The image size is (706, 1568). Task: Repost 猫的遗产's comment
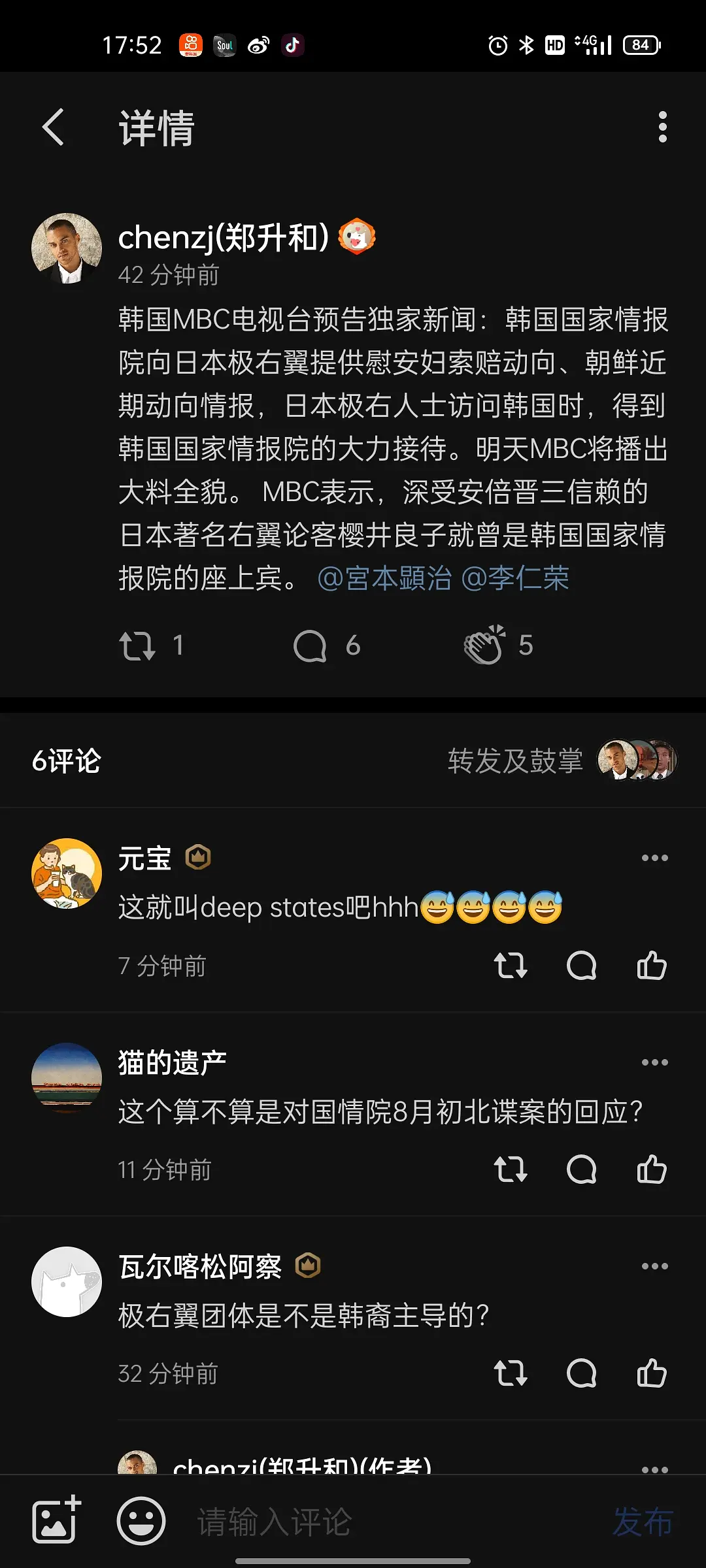point(511,1169)
